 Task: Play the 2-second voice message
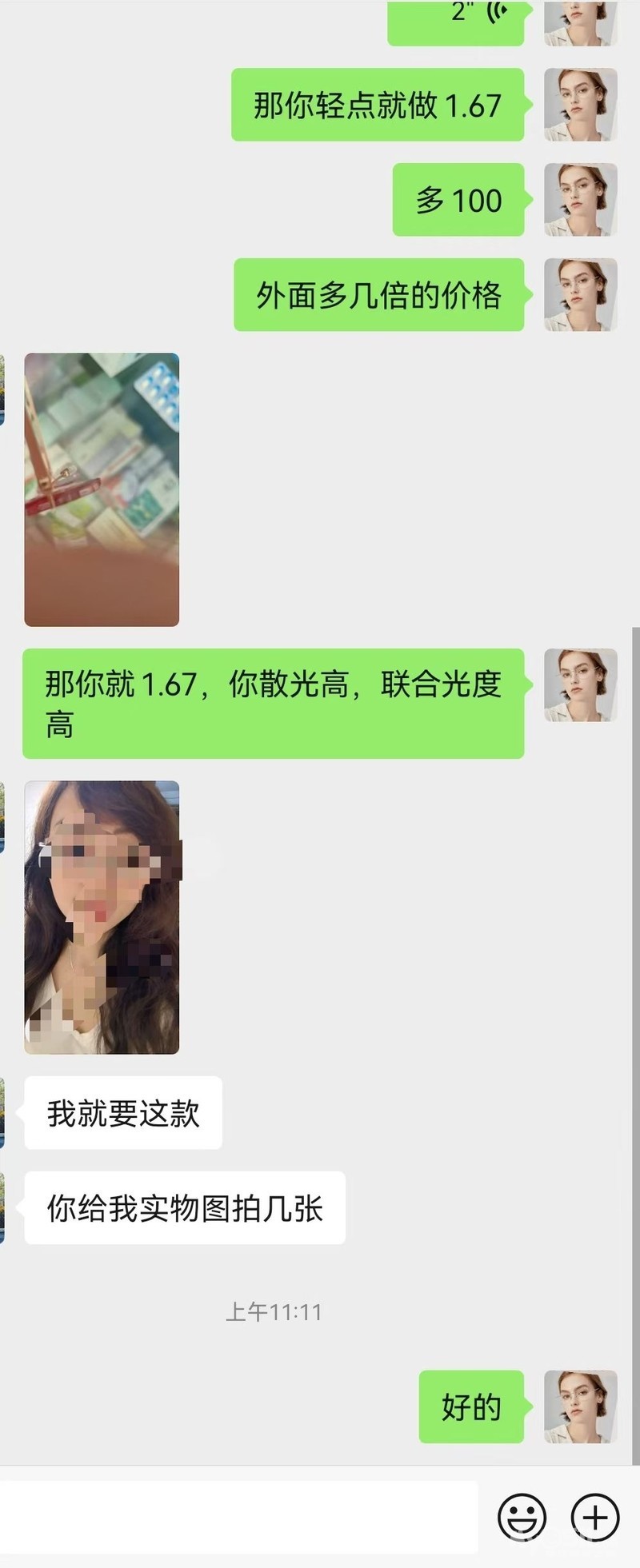coord(456,21)
